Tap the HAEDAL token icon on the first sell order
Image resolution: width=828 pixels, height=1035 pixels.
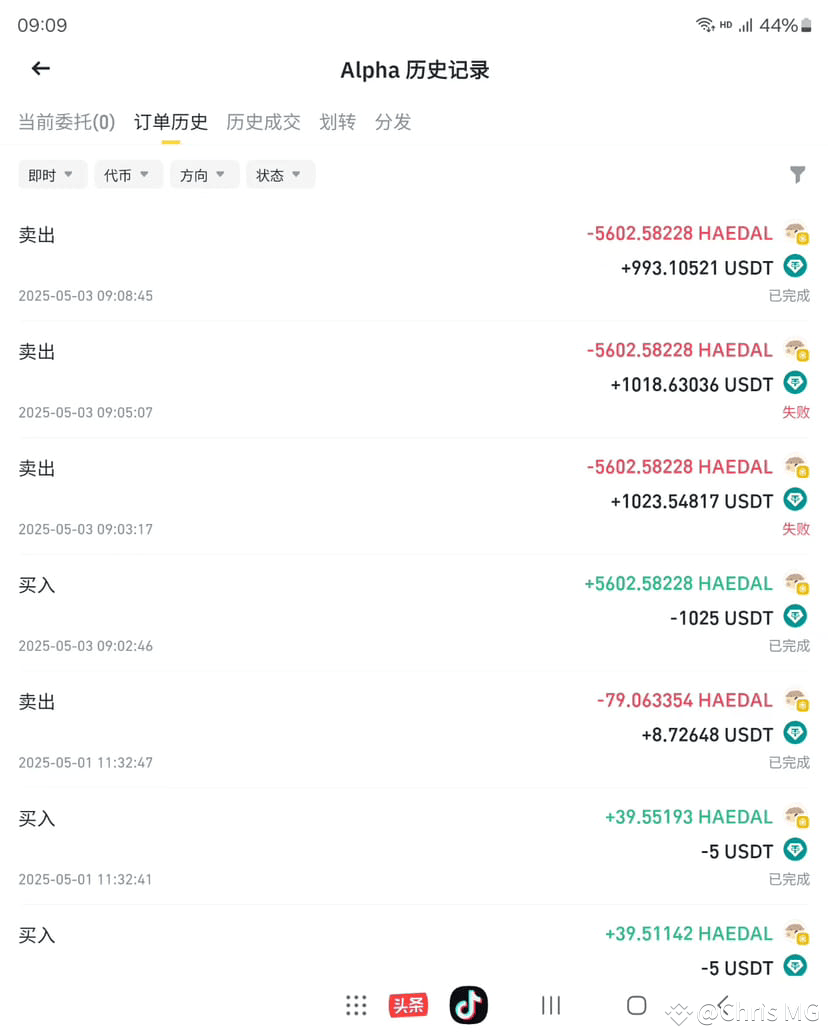[x=797, y=233]
